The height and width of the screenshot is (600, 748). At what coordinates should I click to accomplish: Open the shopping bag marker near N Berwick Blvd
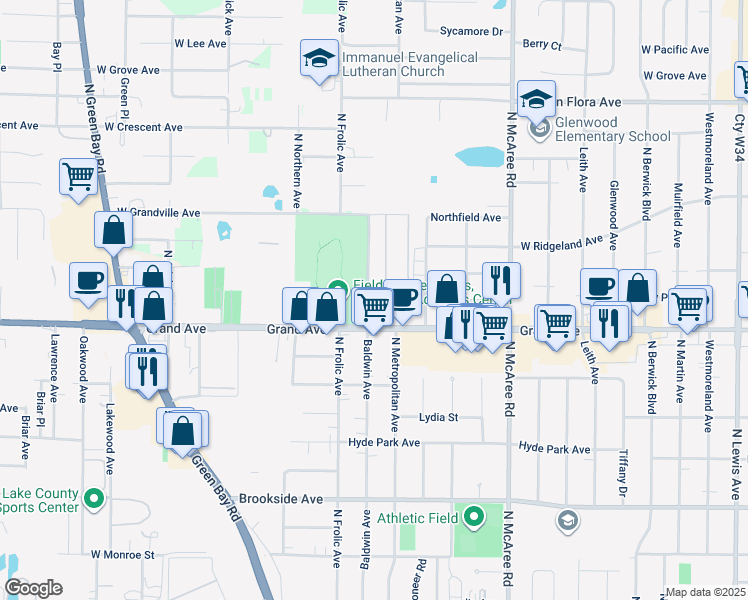click(637, 288)
